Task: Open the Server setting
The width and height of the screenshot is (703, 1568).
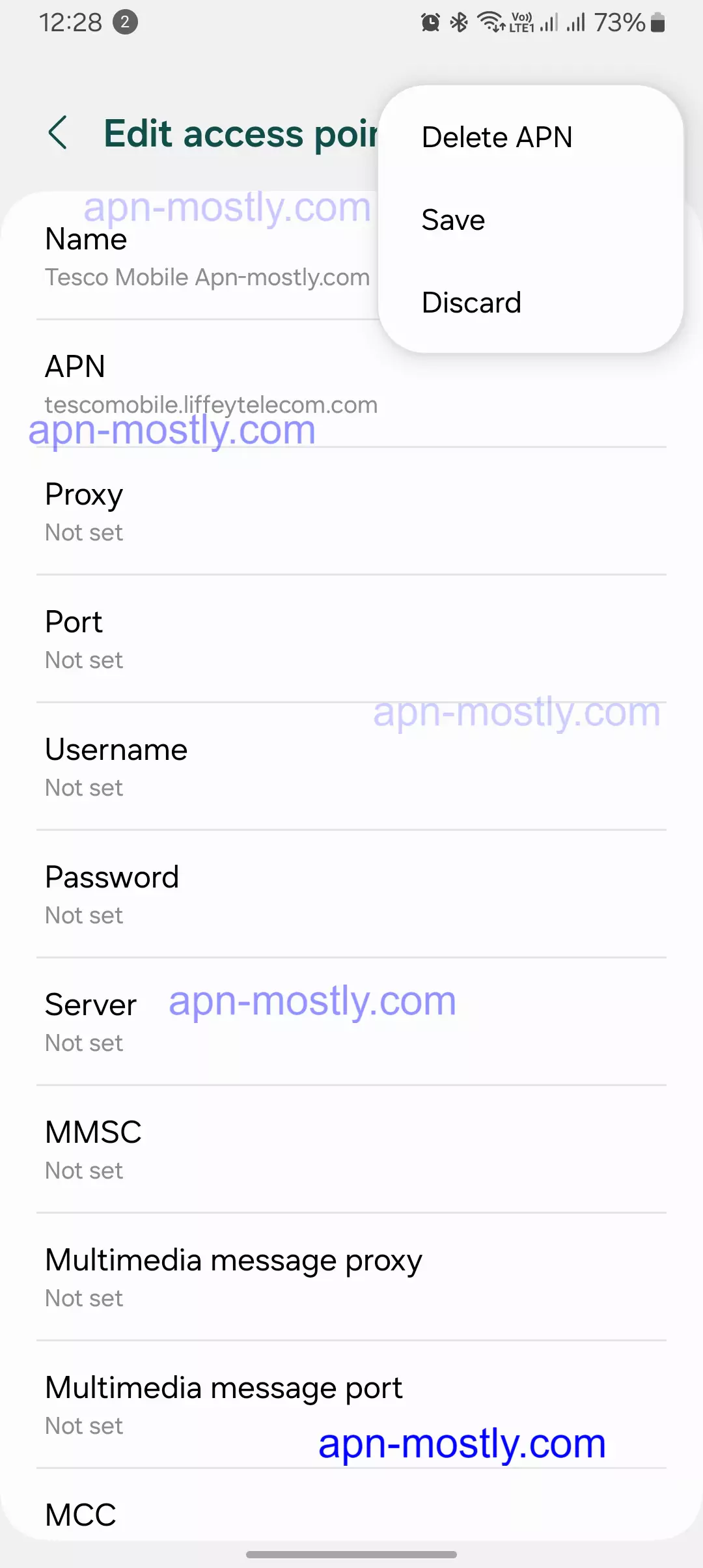Action: coord(351,1022)
